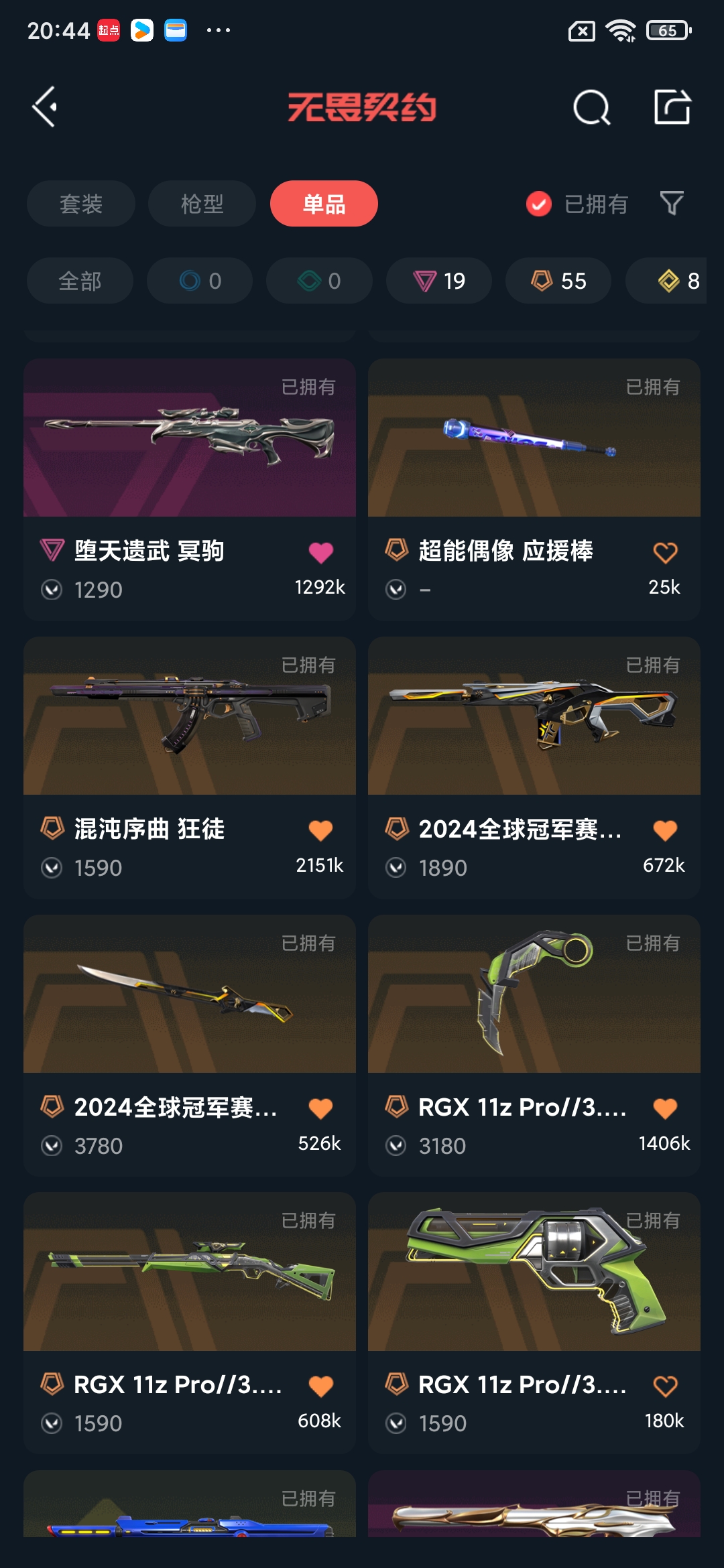Open the search icon
Viewport: 724px width, 1568px height.
click(591, 107)
